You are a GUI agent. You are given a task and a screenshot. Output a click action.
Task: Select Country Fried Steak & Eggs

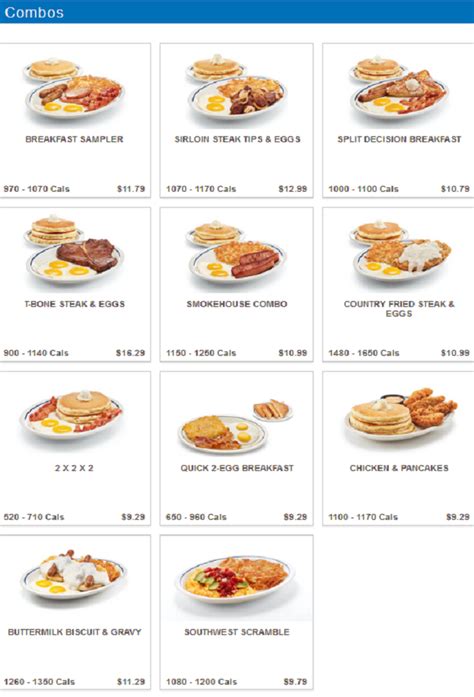[398, 284]
